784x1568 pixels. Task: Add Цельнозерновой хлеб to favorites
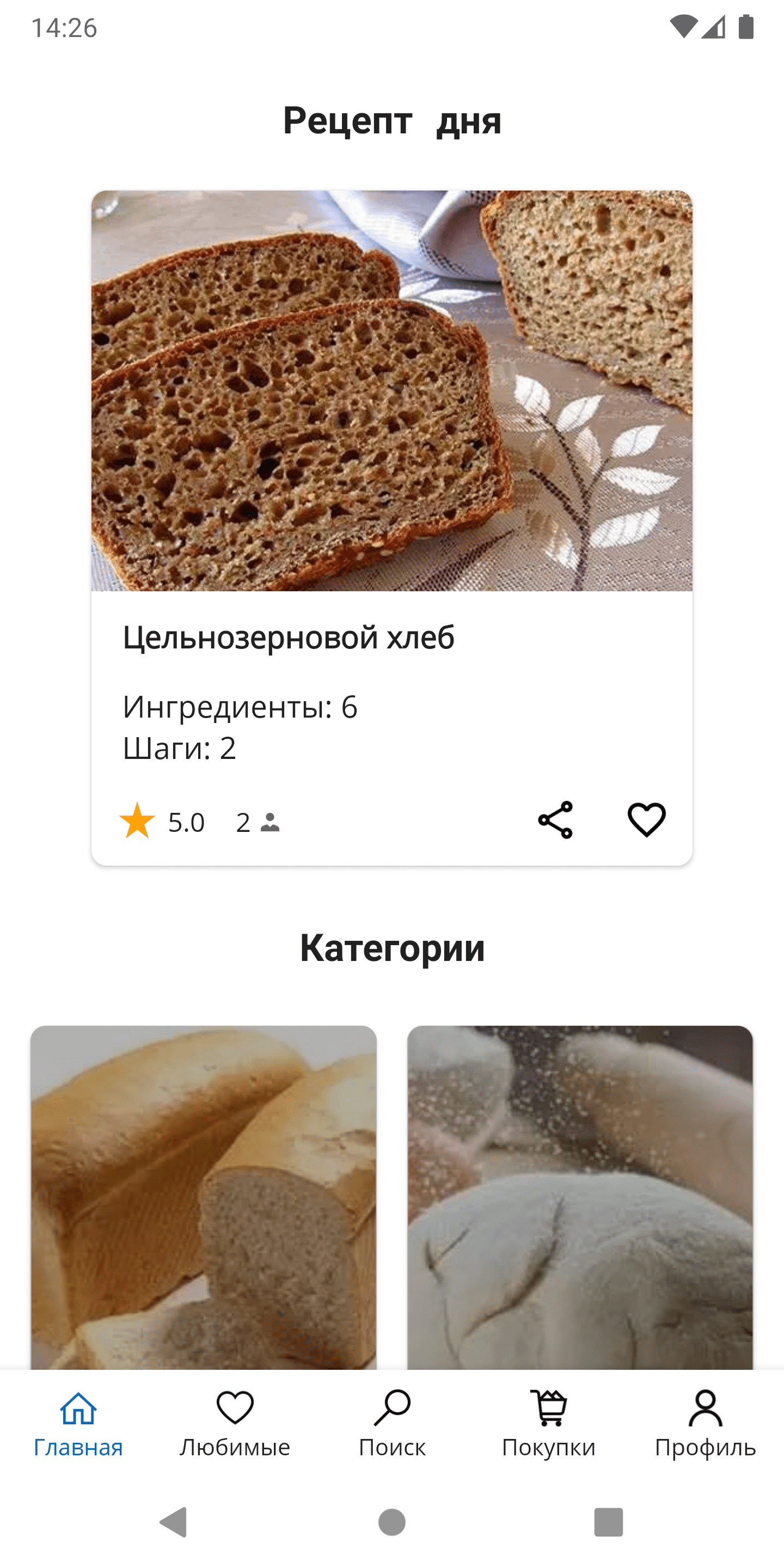[x=646, y=820]
